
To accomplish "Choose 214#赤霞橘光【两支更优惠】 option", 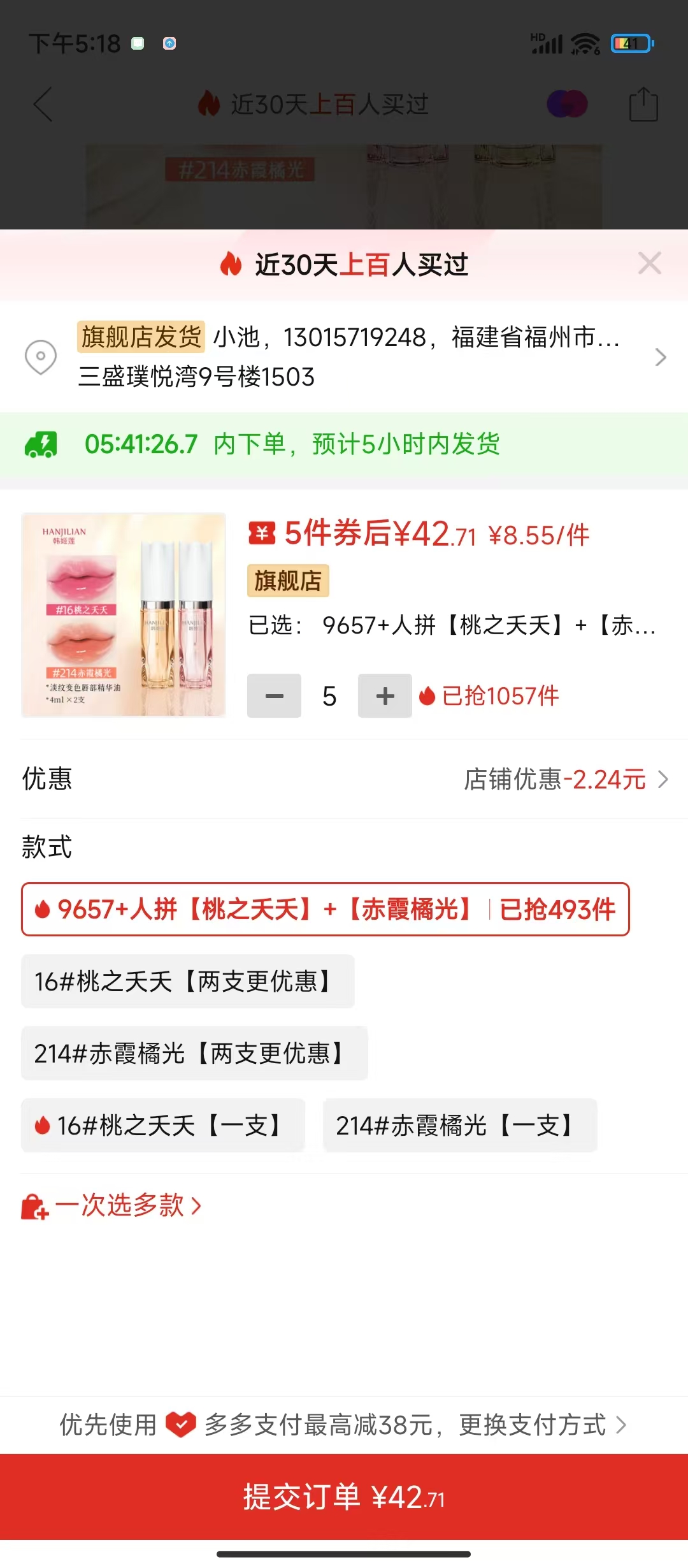I will click(194, 1054).
